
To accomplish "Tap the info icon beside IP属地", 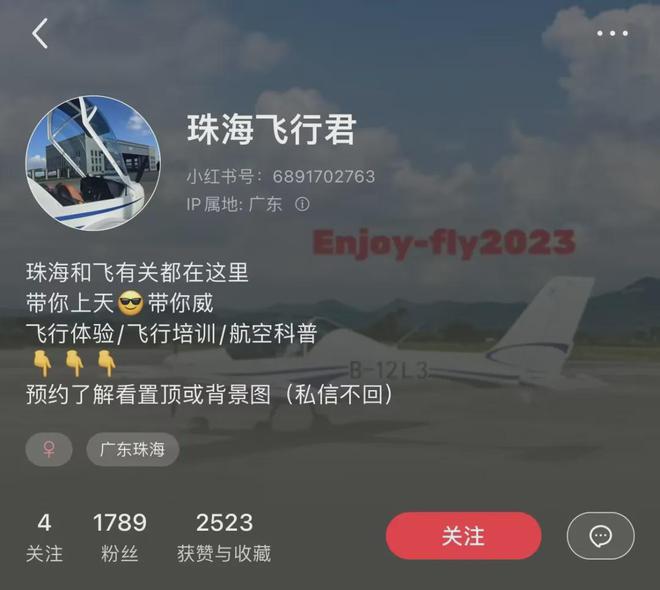I will click(x=302, y=203).
